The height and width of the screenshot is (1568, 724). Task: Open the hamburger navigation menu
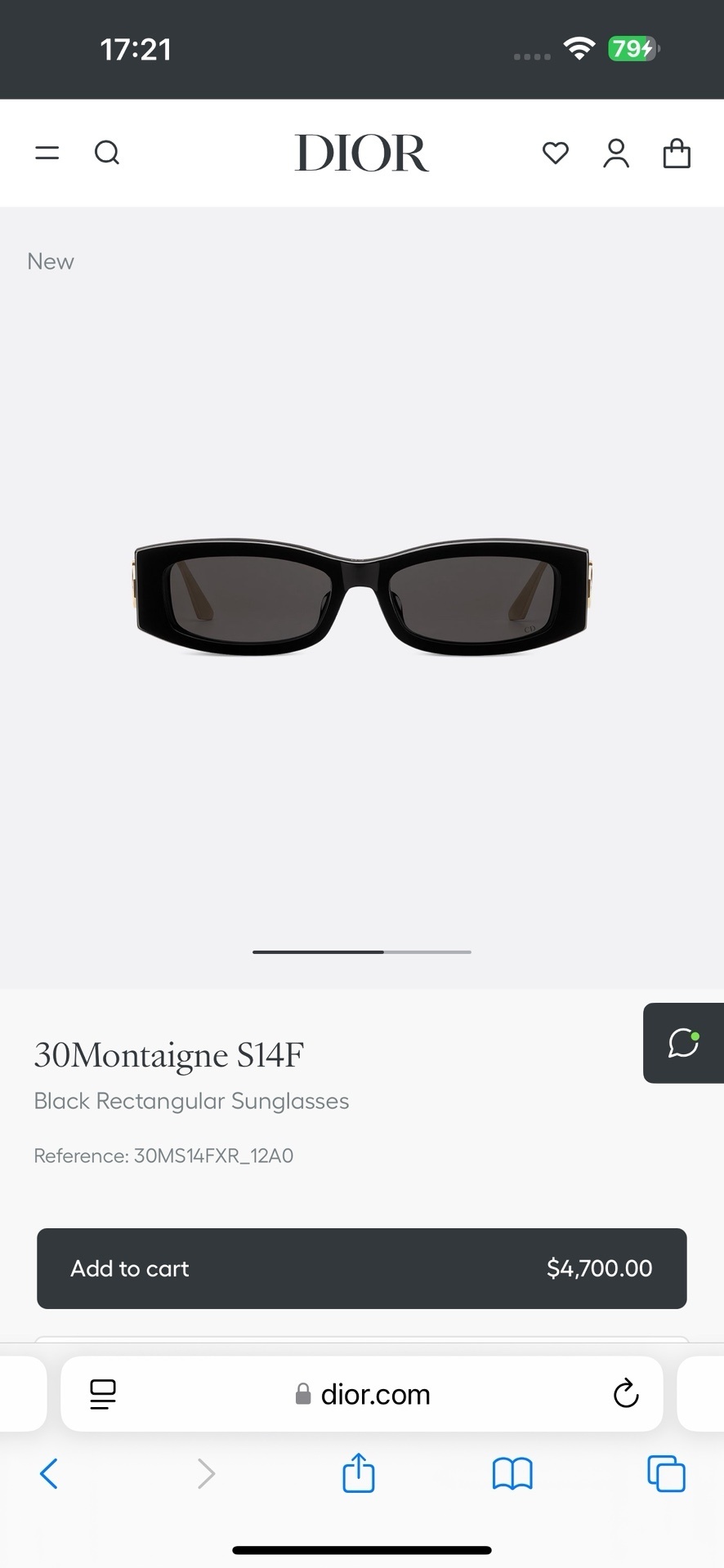(x=47, y=153)
